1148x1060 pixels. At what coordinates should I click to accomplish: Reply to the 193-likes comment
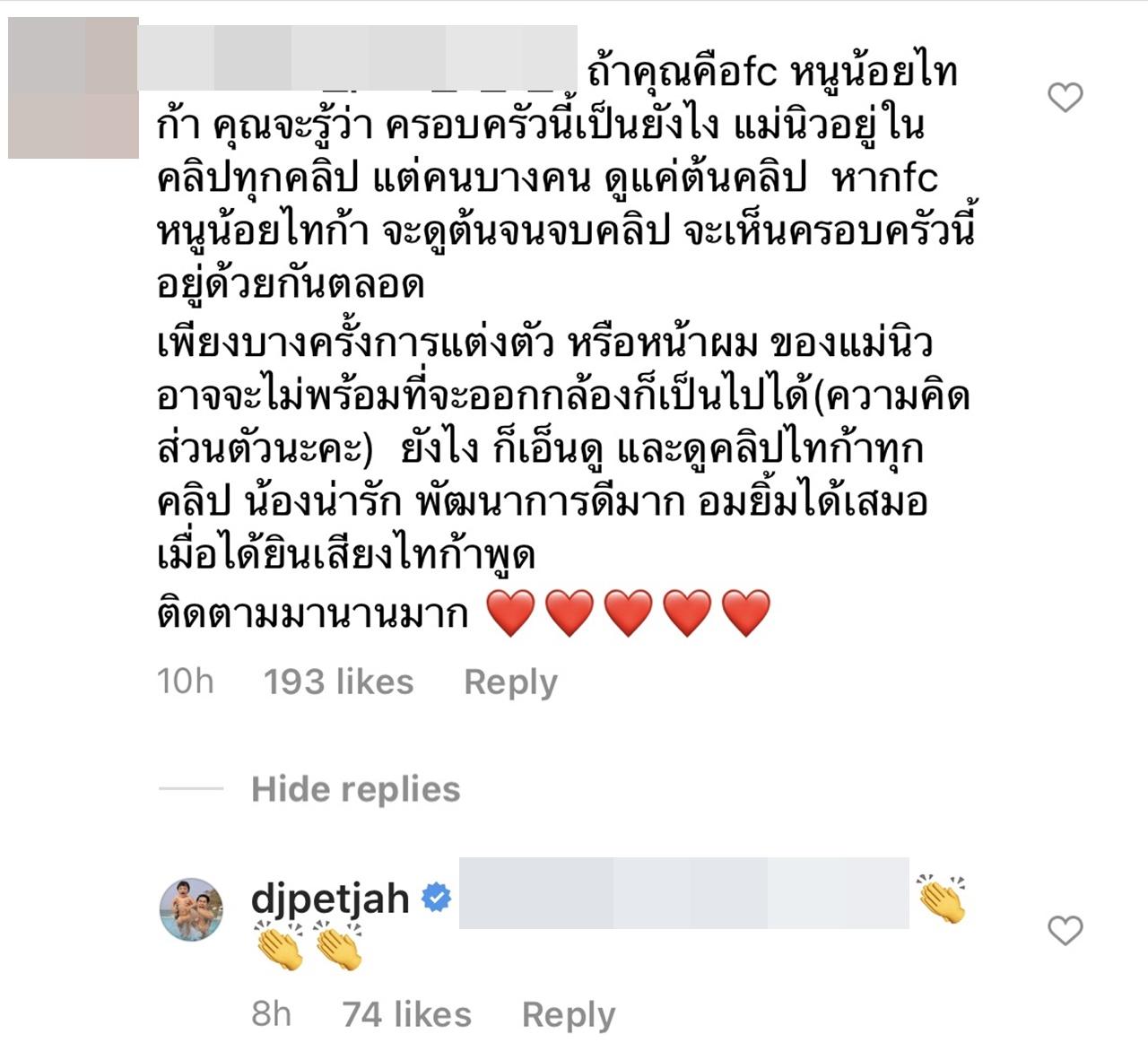click(x=509, y=682)
